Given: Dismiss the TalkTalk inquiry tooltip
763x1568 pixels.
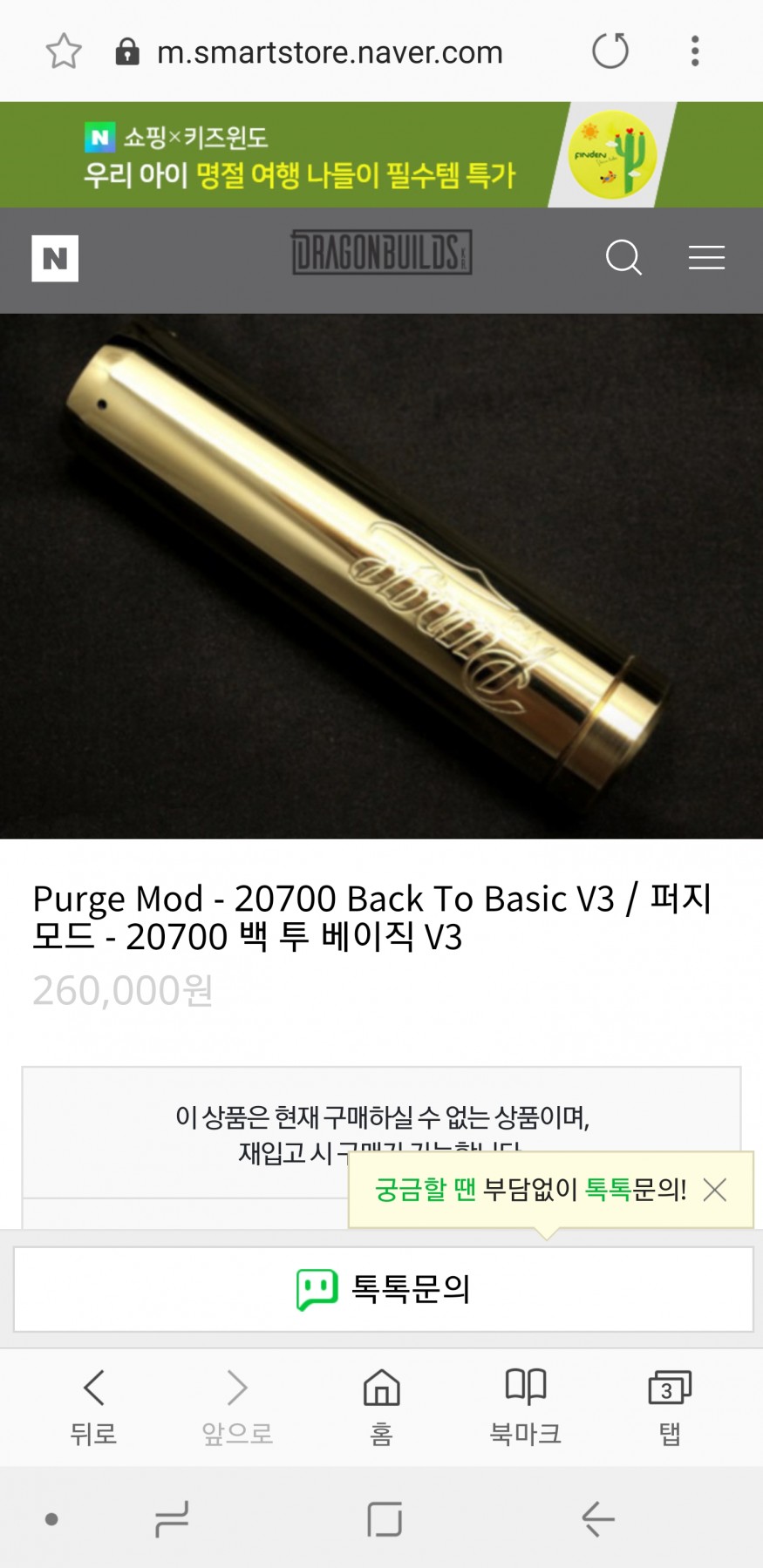Looking at the screenshot, I should click(x=715, y=1190).
